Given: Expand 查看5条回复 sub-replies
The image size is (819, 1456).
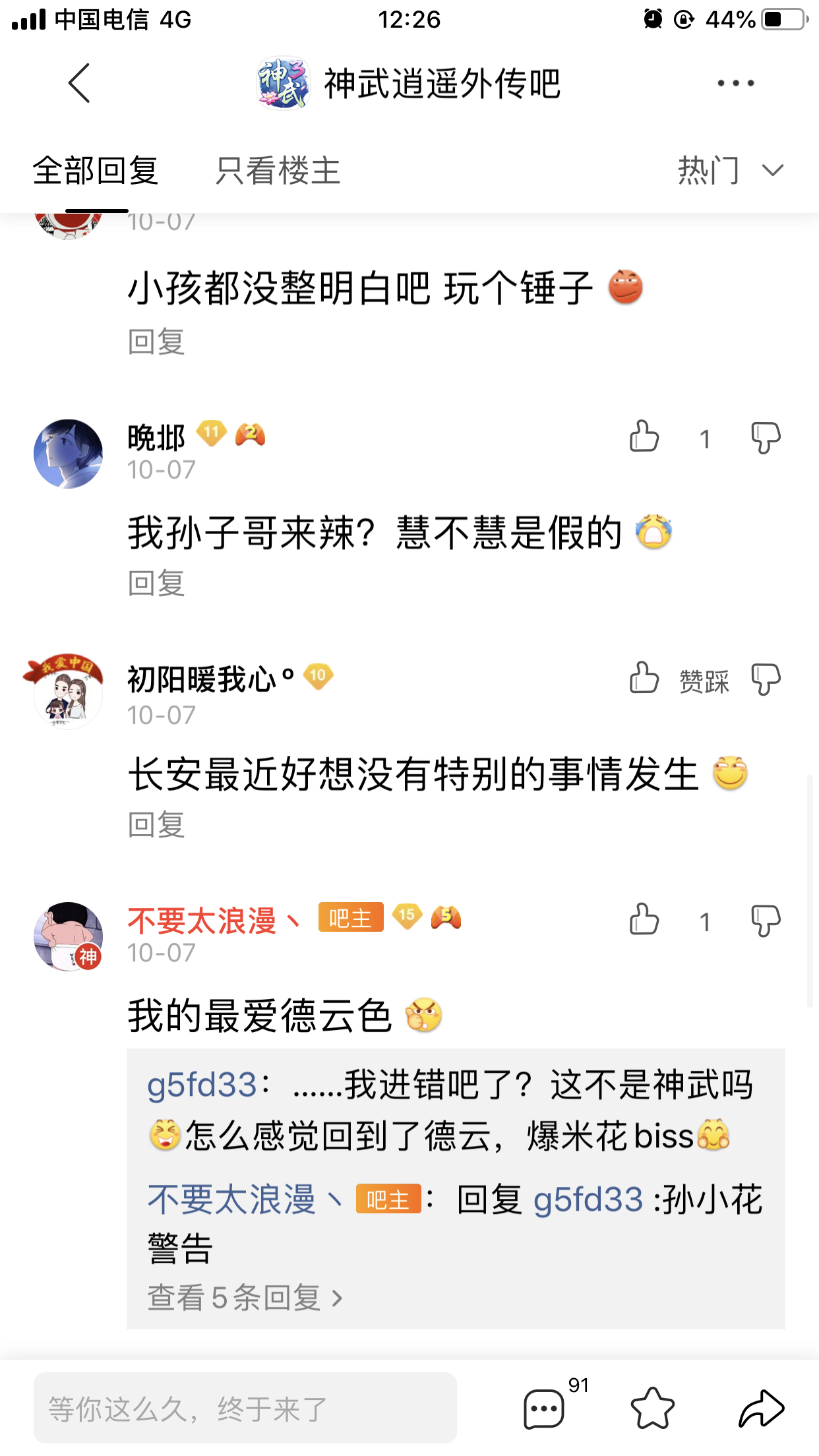Looking at the screenshot, I should point(245,1298).
